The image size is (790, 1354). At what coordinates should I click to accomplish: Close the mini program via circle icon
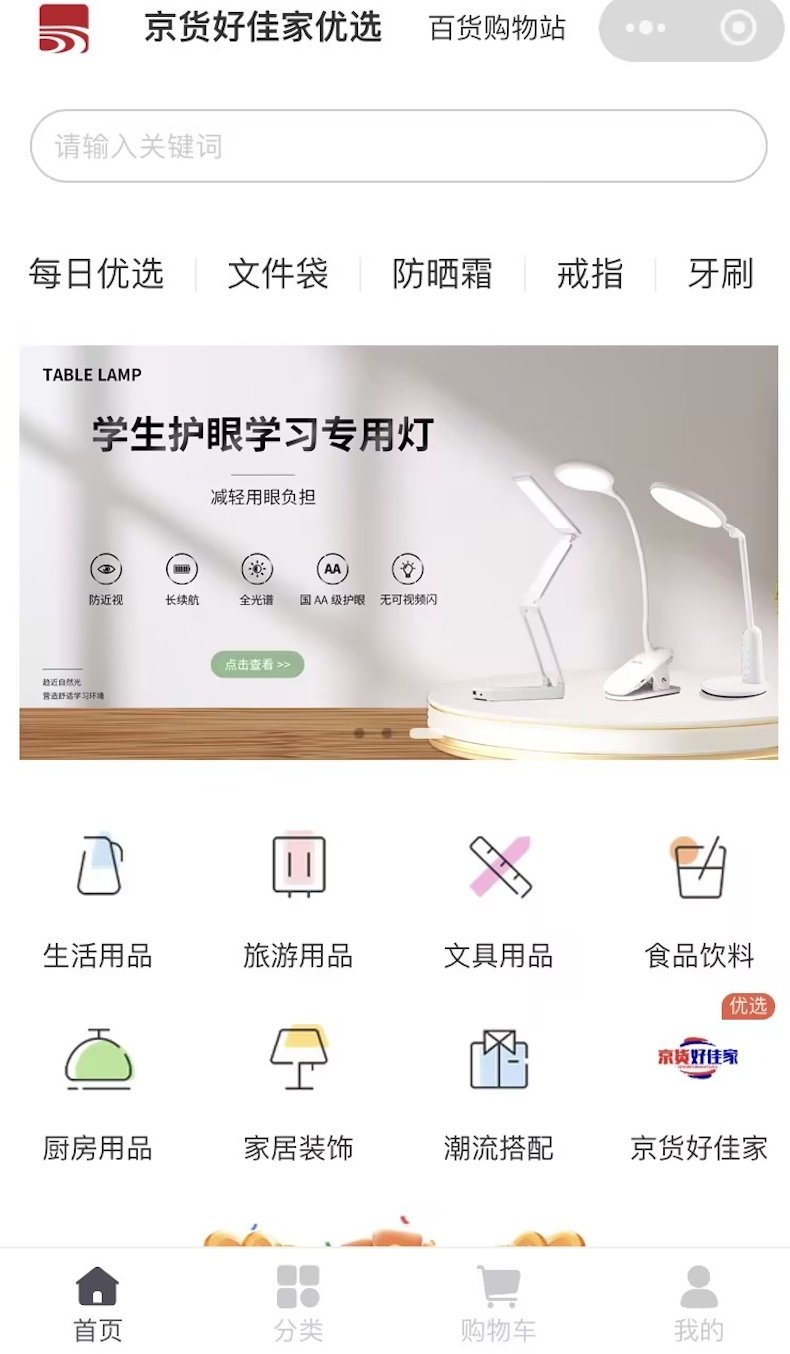click(x=738, y=28)
